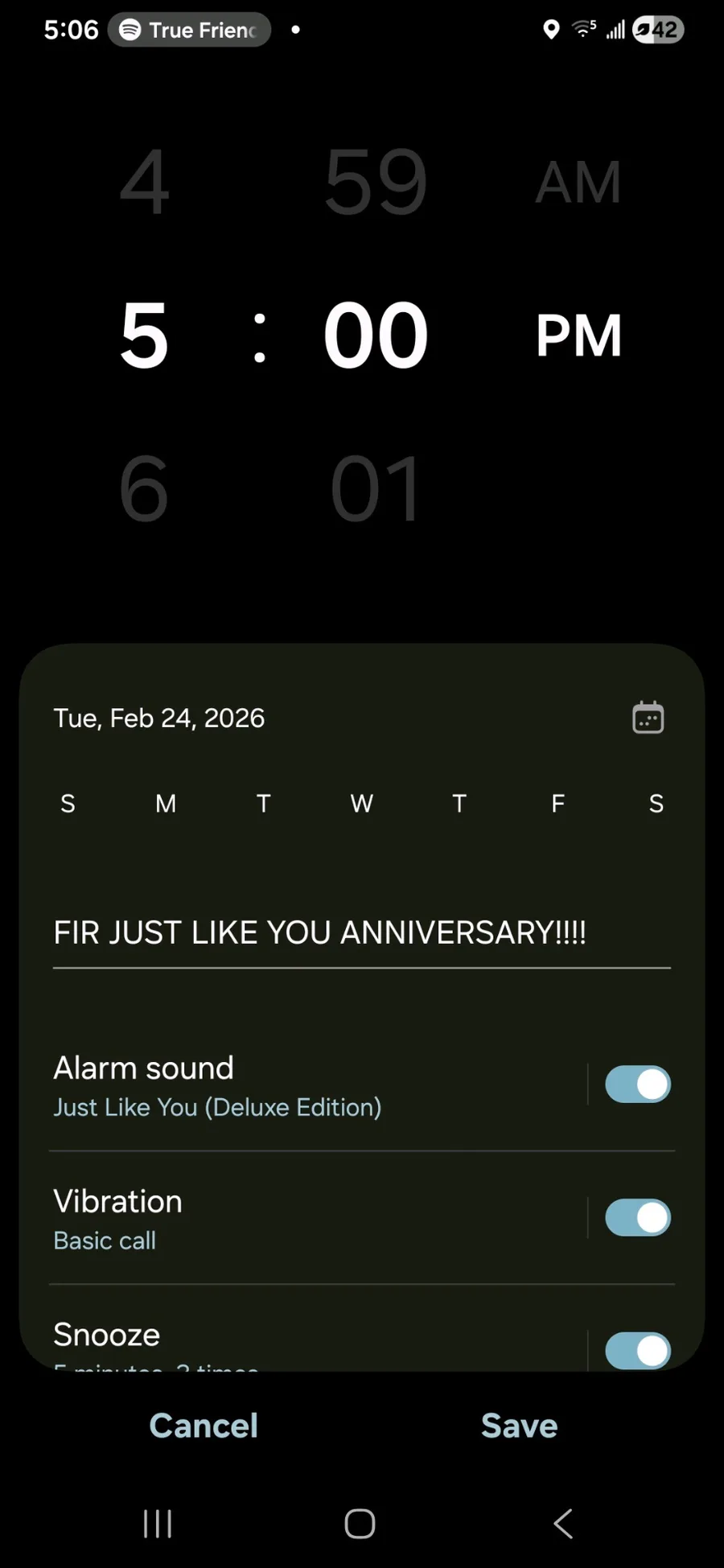This screenshot has height=1568, width=724.
Task: Turn off the Alarm sound switch
Action: point(638,1084)
